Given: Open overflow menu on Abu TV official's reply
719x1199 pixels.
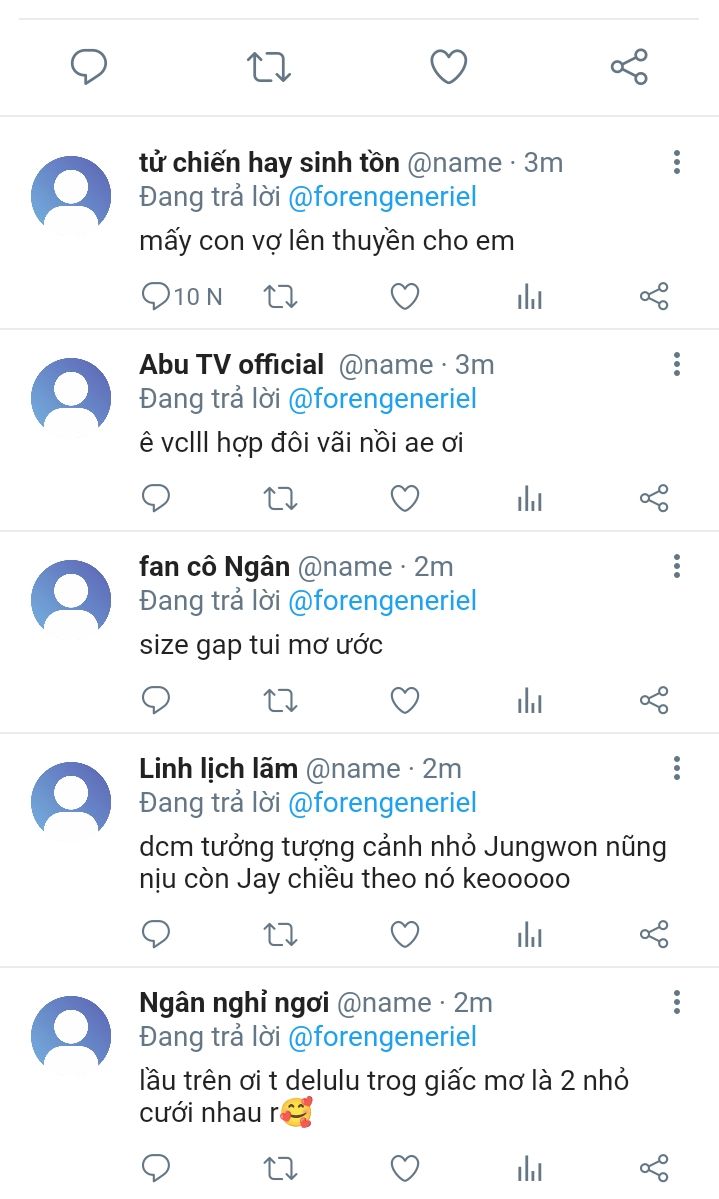Looking at the screenshot, I should [x=677, y=364].
